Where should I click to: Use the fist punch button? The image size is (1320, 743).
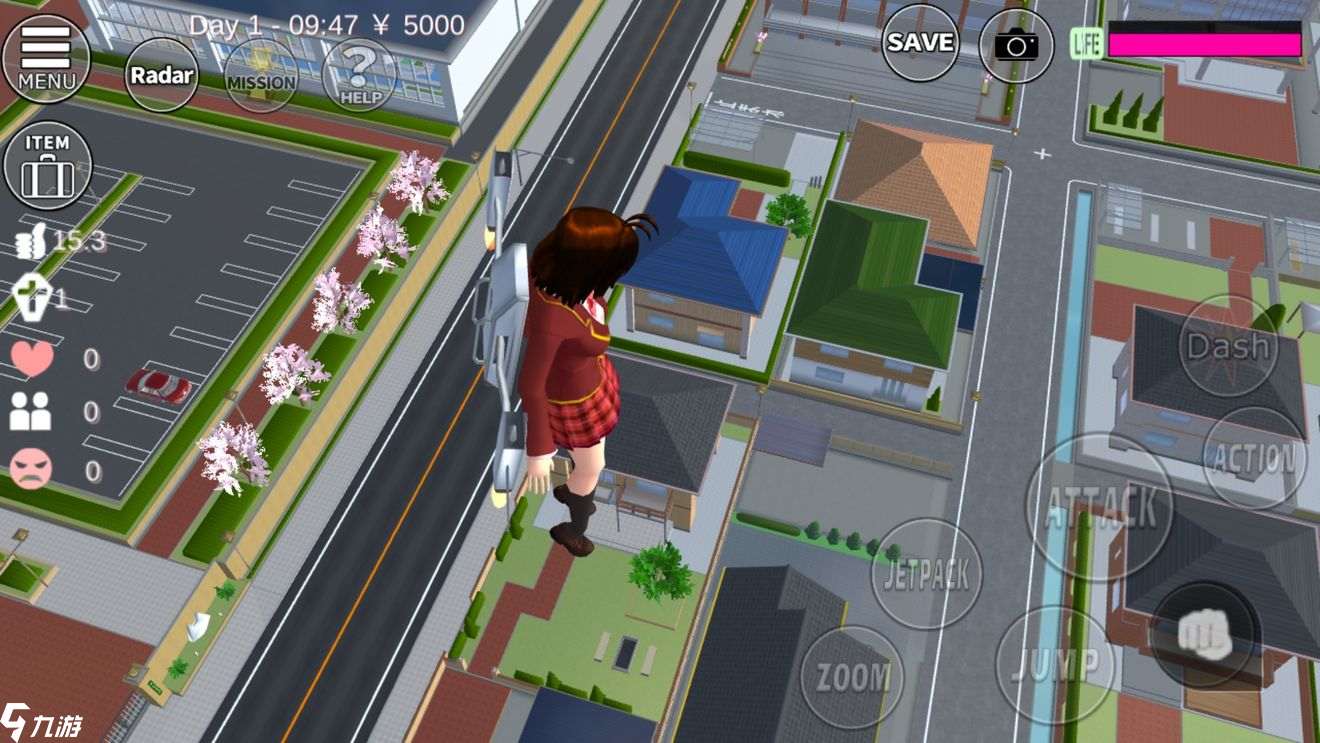pyautogui.click(x=1204, y=634)
